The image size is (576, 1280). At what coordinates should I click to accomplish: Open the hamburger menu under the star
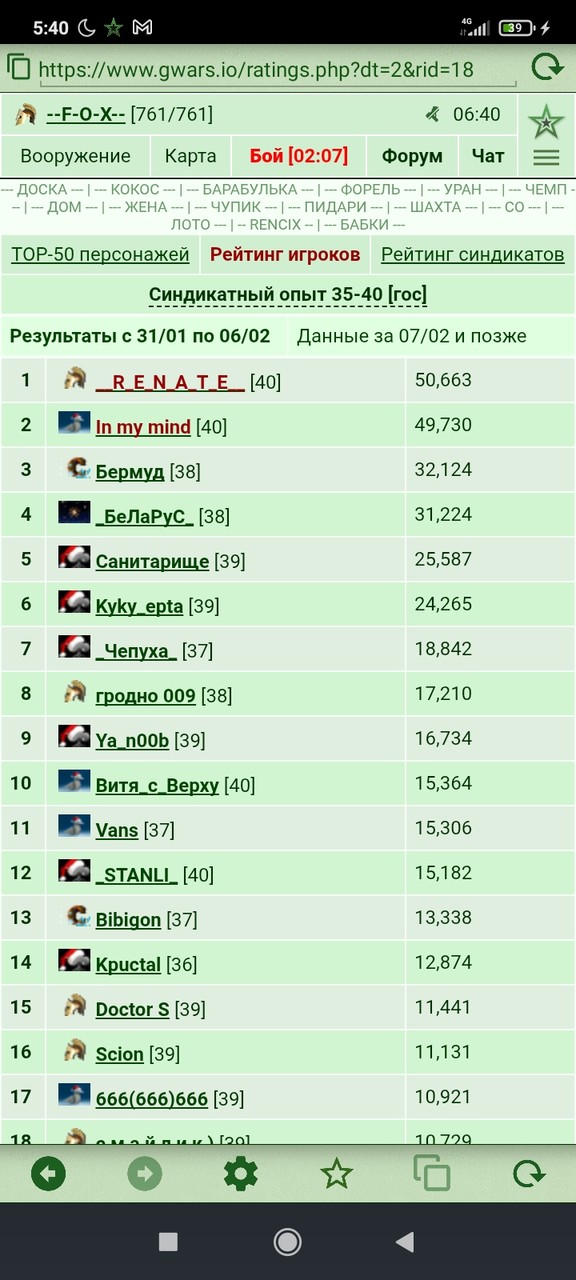coord(546,157)
